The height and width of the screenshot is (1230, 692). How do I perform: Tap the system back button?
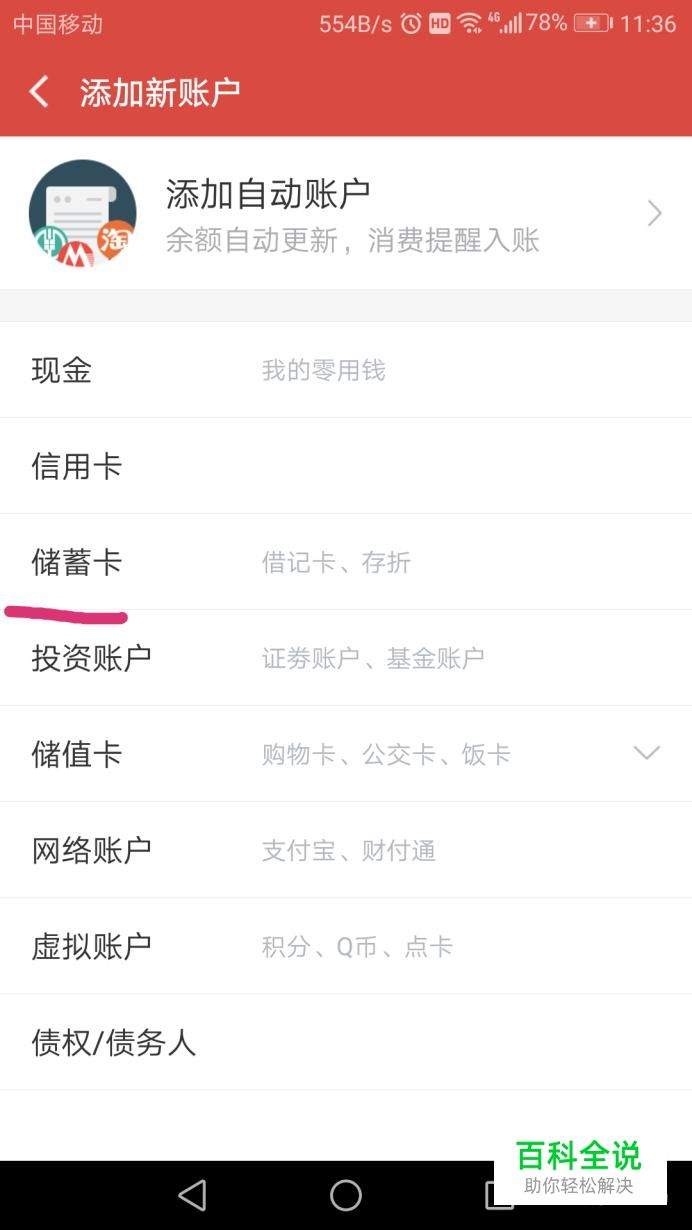coord(192,1195)
